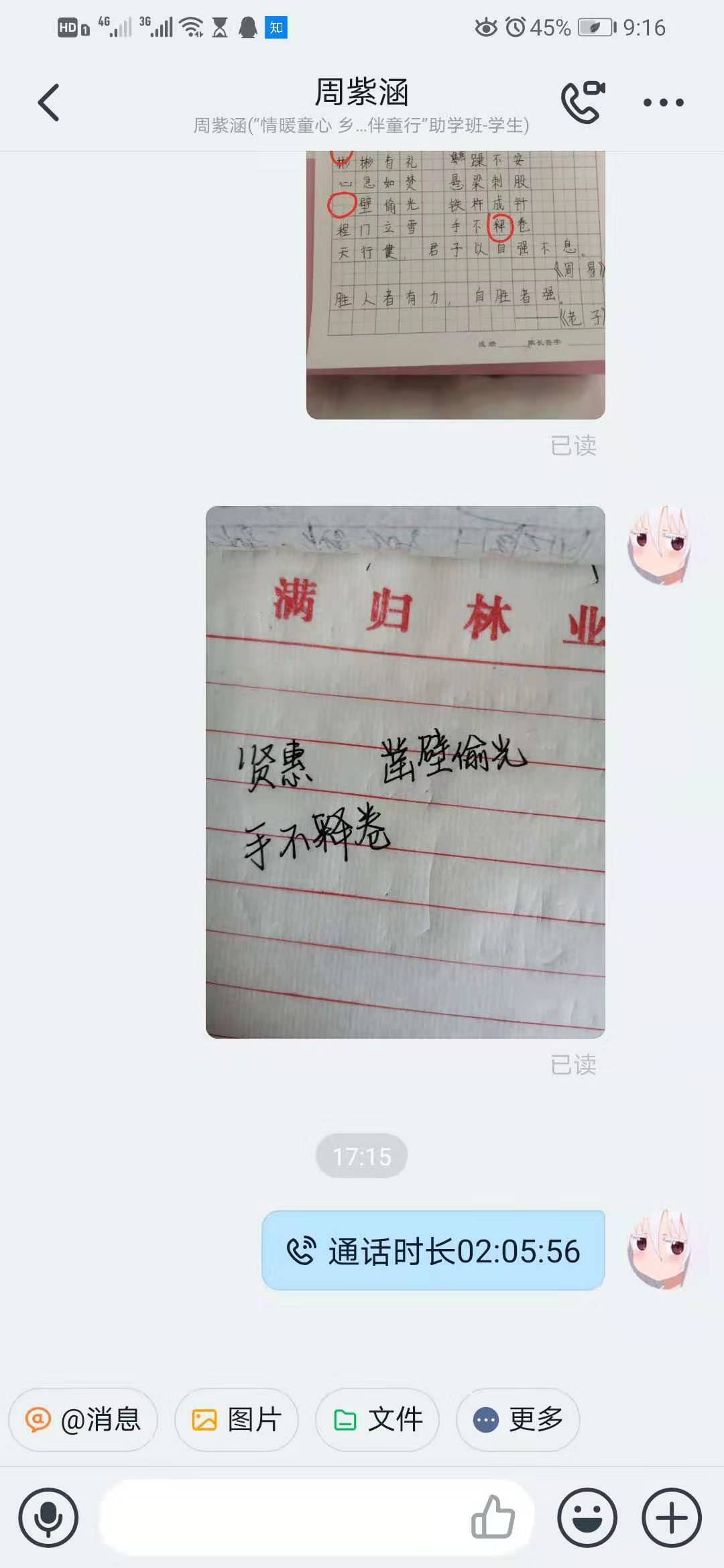Image resolution: width=724 pixels, height=1568 pixels.
Task: Tap the 通话时长02:05:56 call record
Action: tap(433, 1250)
